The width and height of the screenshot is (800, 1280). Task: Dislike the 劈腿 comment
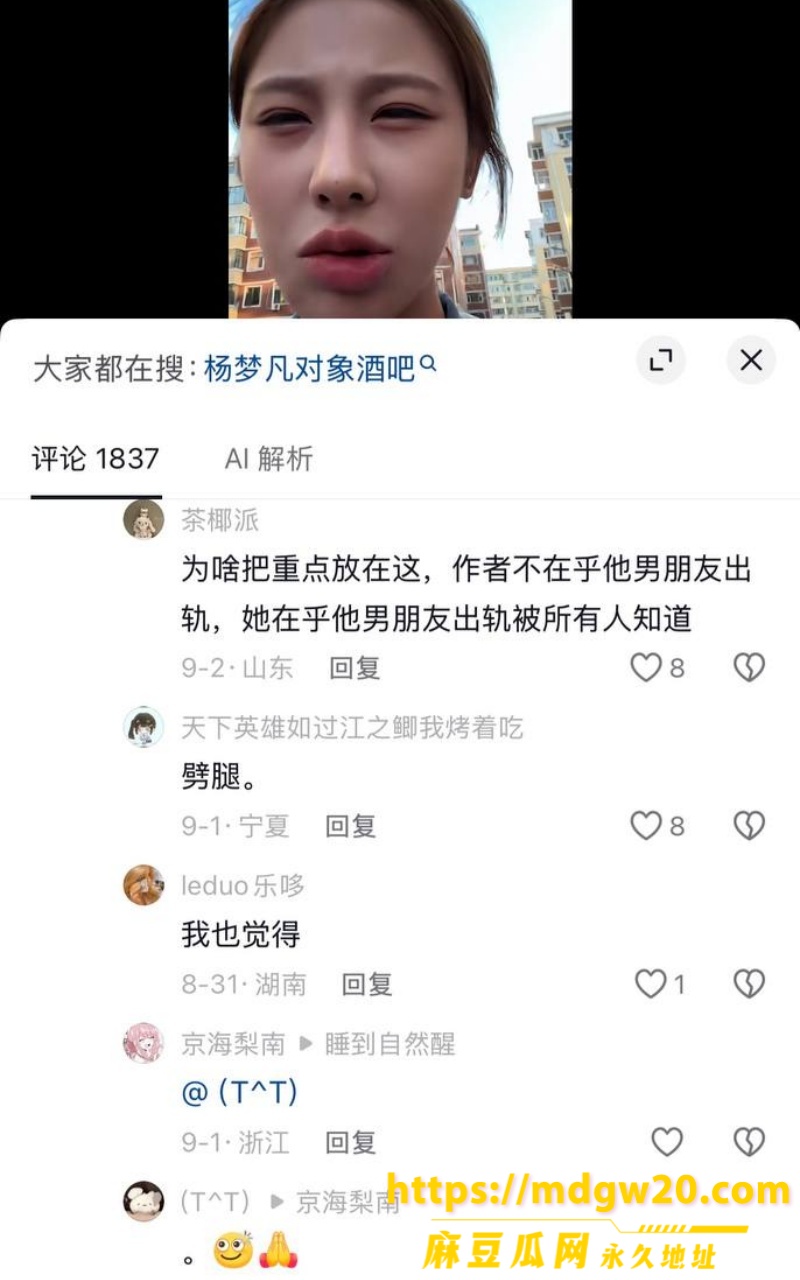point(749,825)
